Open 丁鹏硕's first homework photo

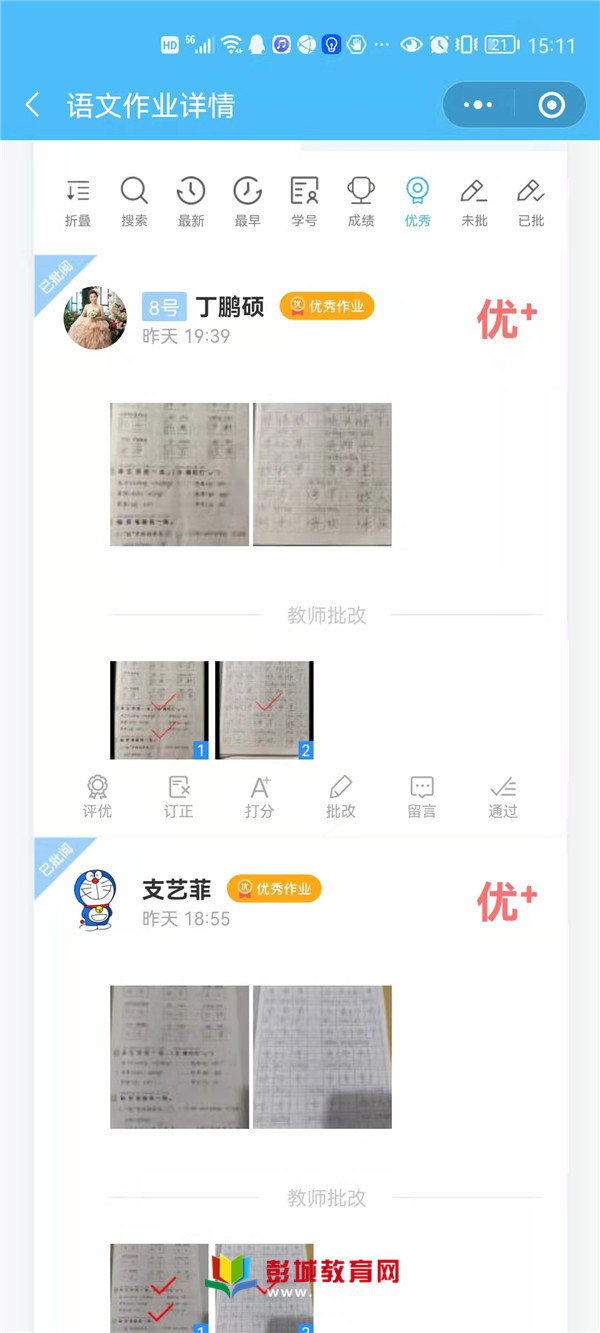click(x=179, y=474)
